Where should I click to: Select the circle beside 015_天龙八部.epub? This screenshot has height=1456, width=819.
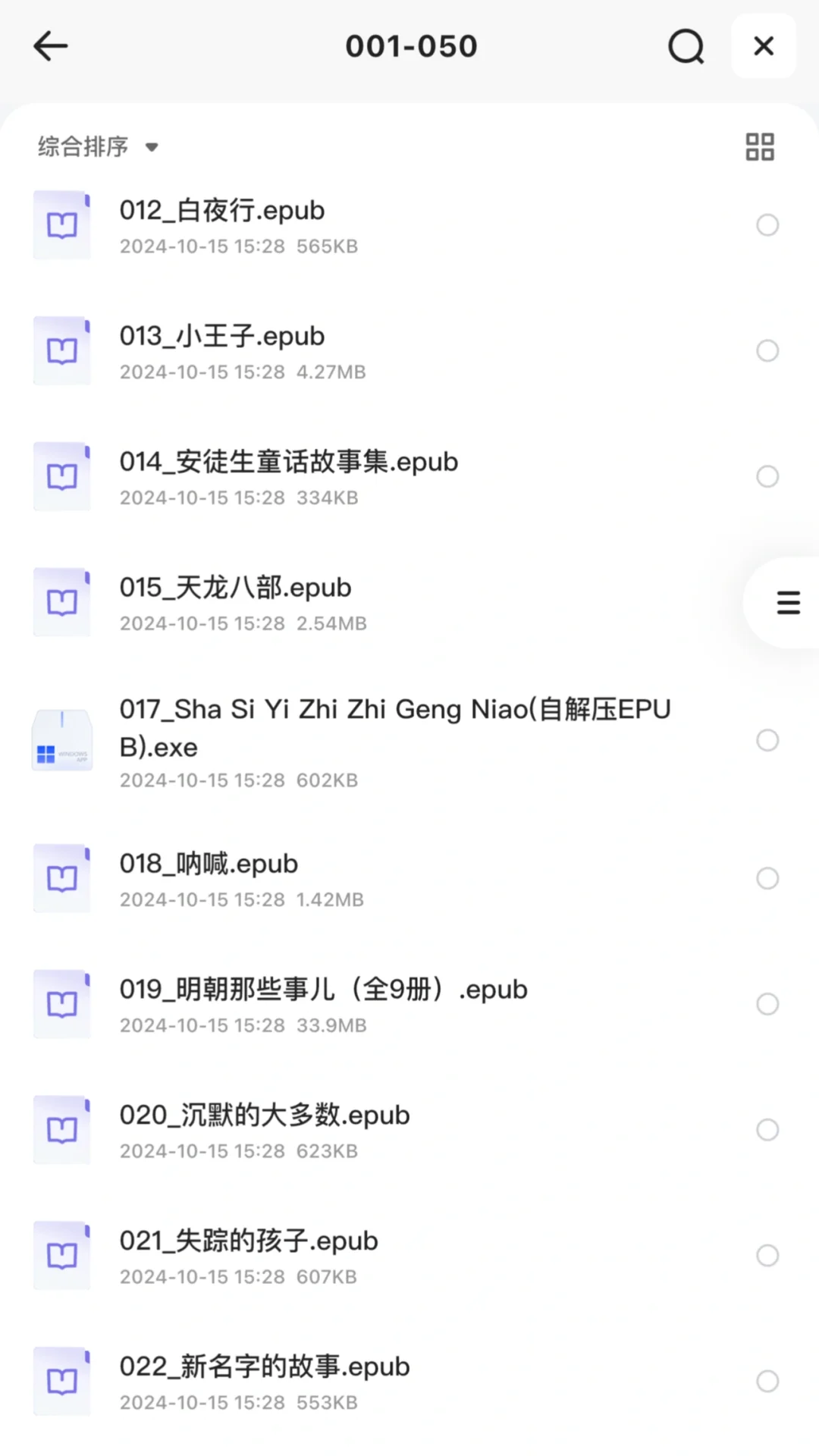767,603
